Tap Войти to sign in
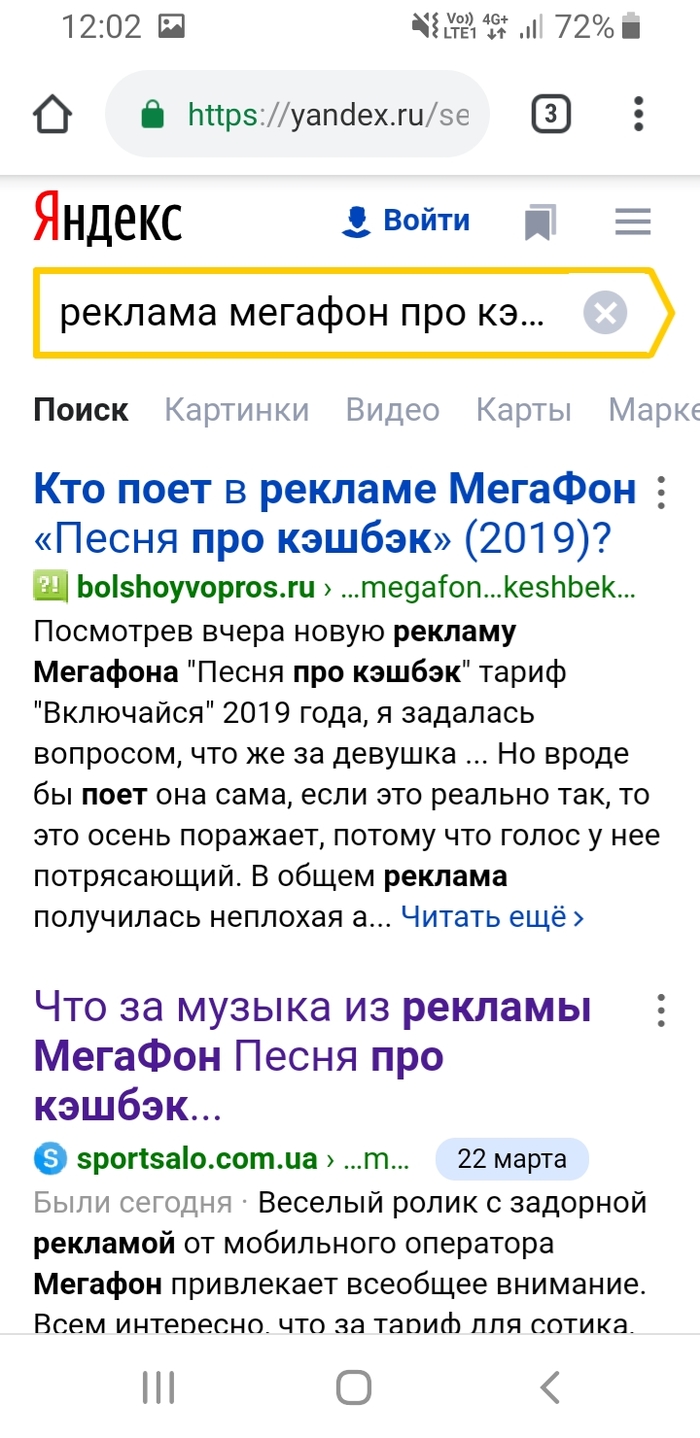700x1438 pixels. [406, 221]
